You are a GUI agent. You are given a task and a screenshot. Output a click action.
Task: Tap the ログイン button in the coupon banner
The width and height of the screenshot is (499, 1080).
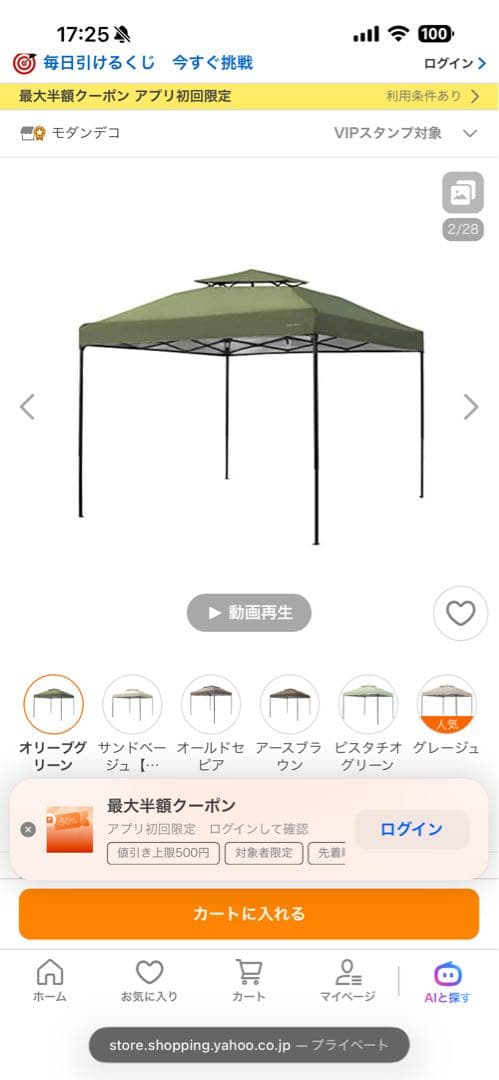tap(411, 829)
